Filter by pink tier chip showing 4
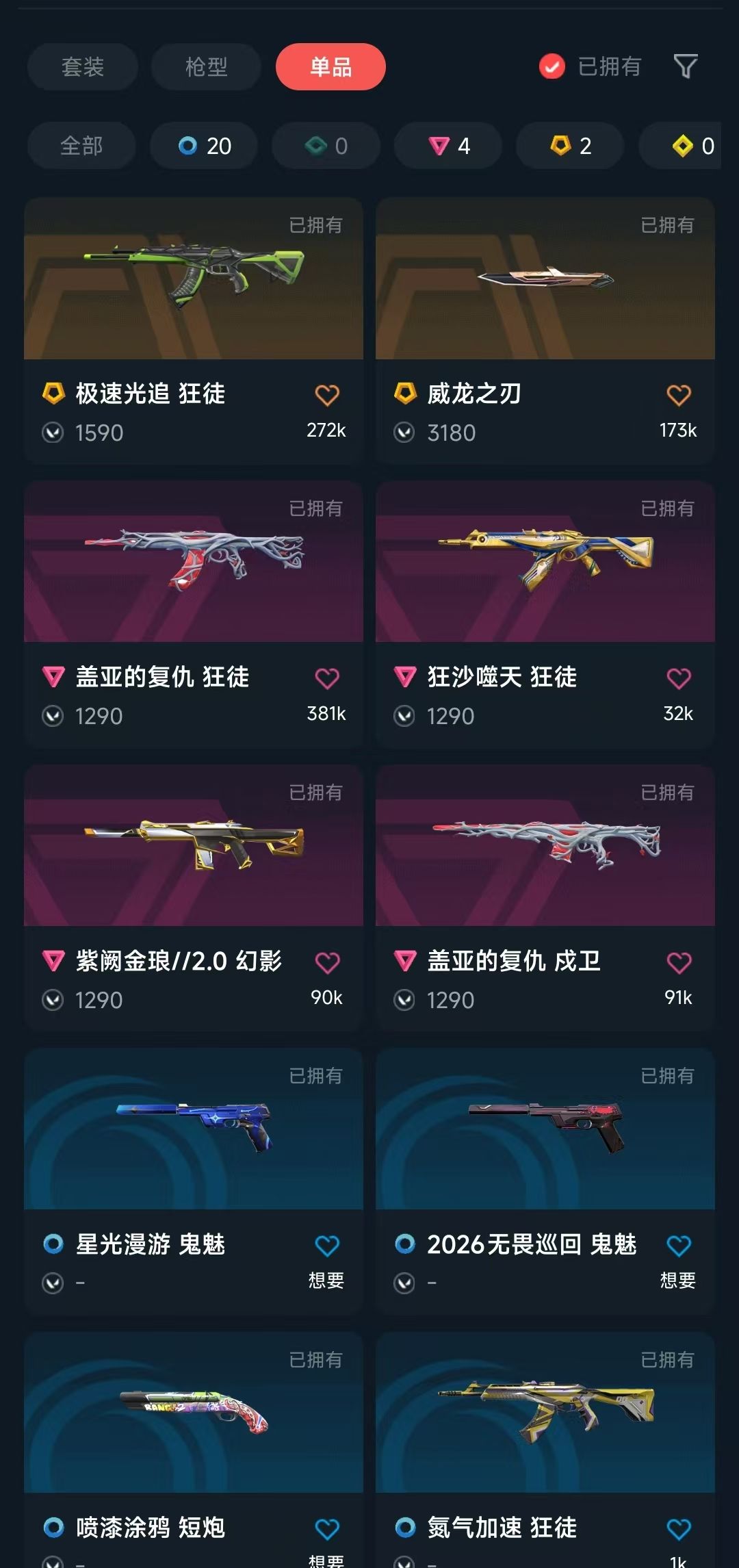The width and height of the screenshot is (739, 1568). (x=448, y=146)
